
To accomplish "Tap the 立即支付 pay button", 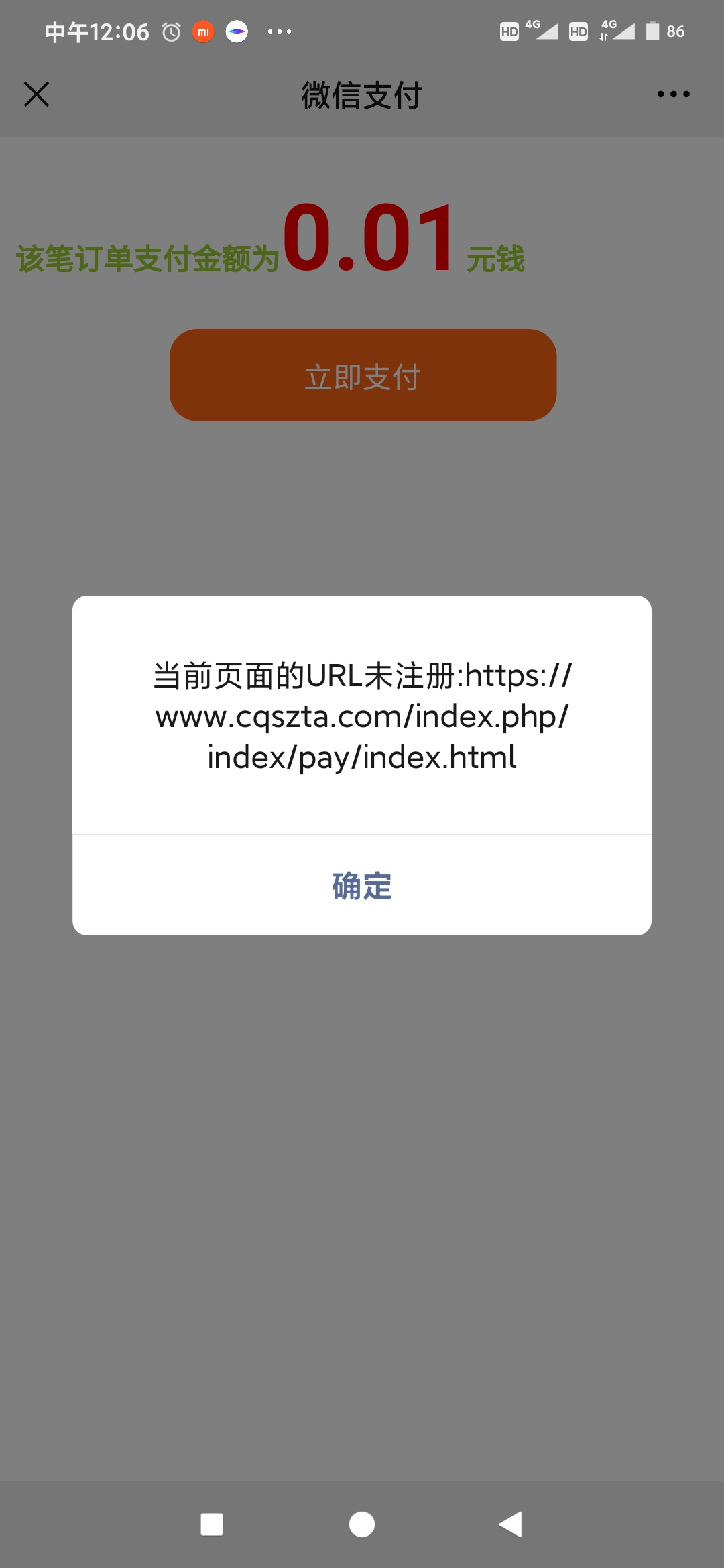I will coord(363,375).
